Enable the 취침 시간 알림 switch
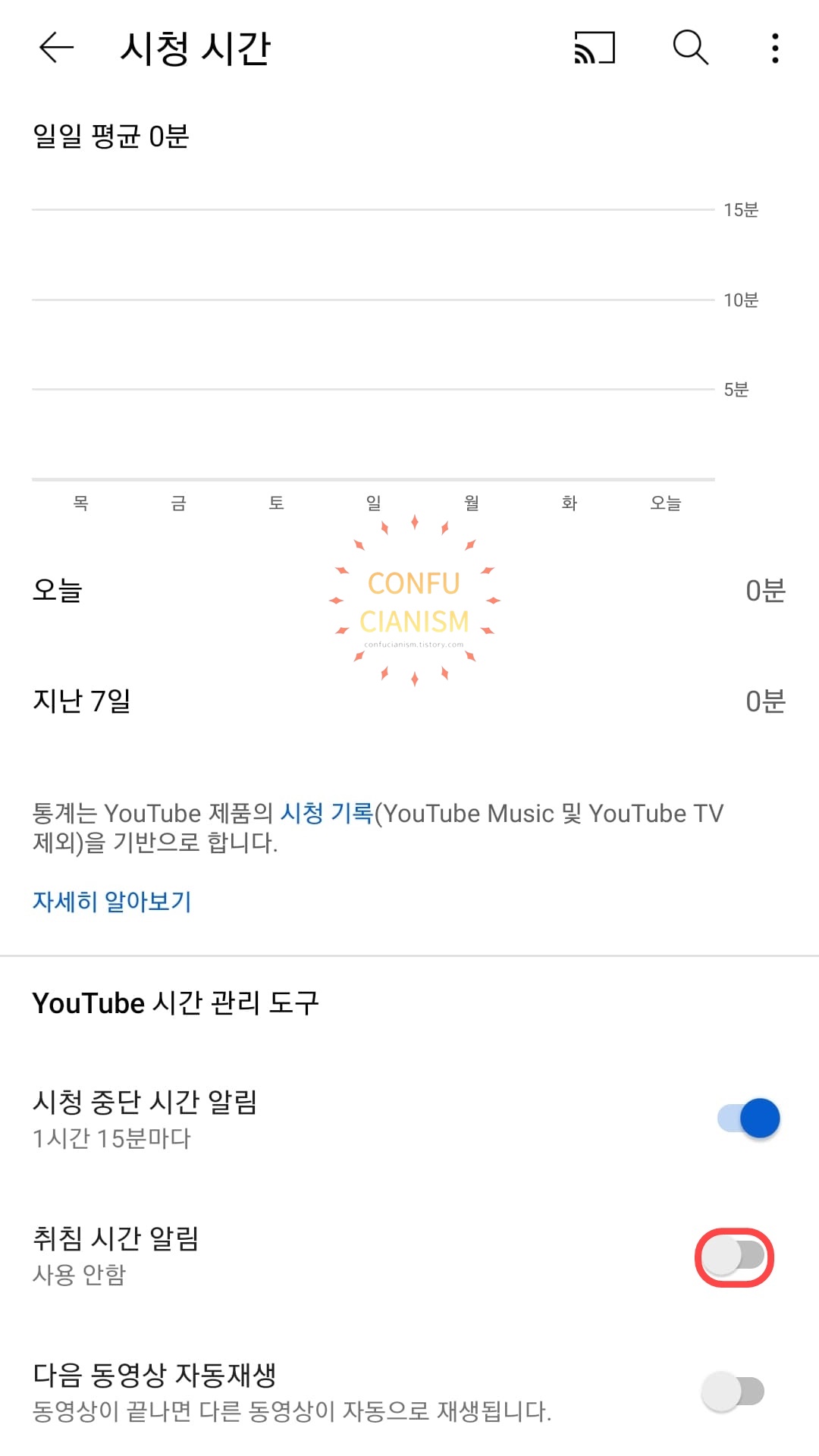 click(733, 1256)
